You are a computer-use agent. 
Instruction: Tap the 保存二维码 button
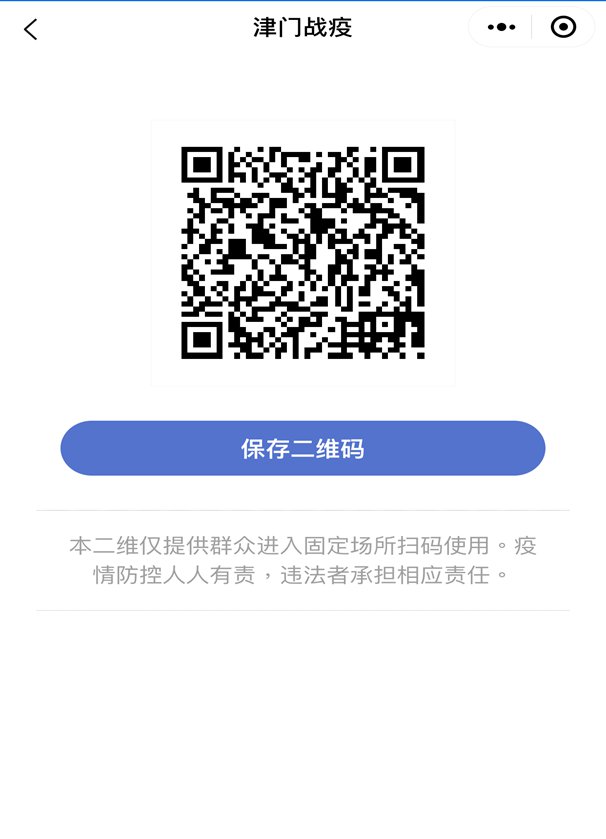302,448
